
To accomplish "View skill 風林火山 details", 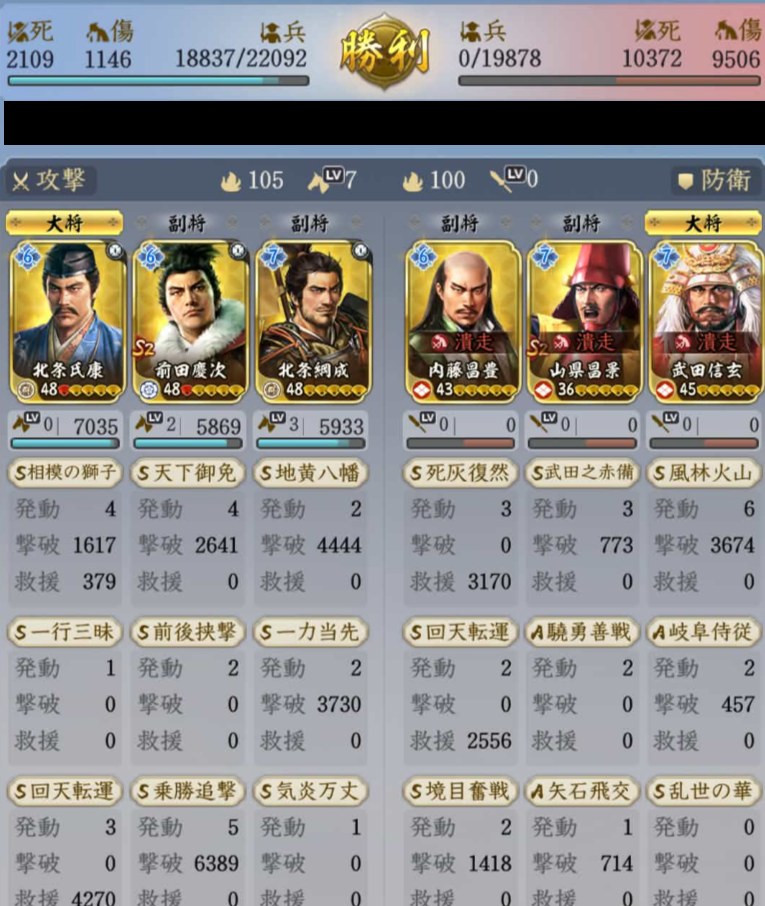I will pos(703,472).
